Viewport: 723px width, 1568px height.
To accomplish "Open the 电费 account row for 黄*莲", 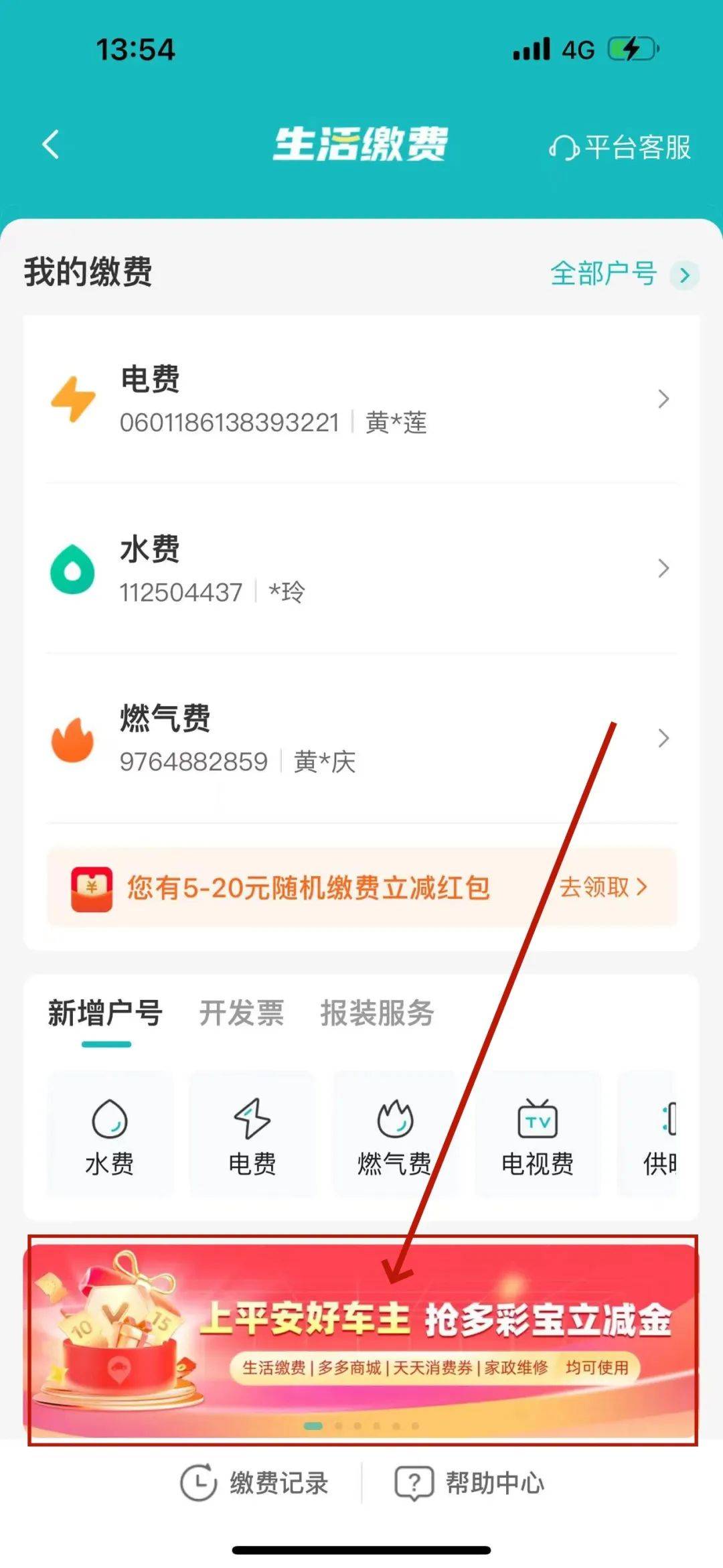I will click(361, 399).
